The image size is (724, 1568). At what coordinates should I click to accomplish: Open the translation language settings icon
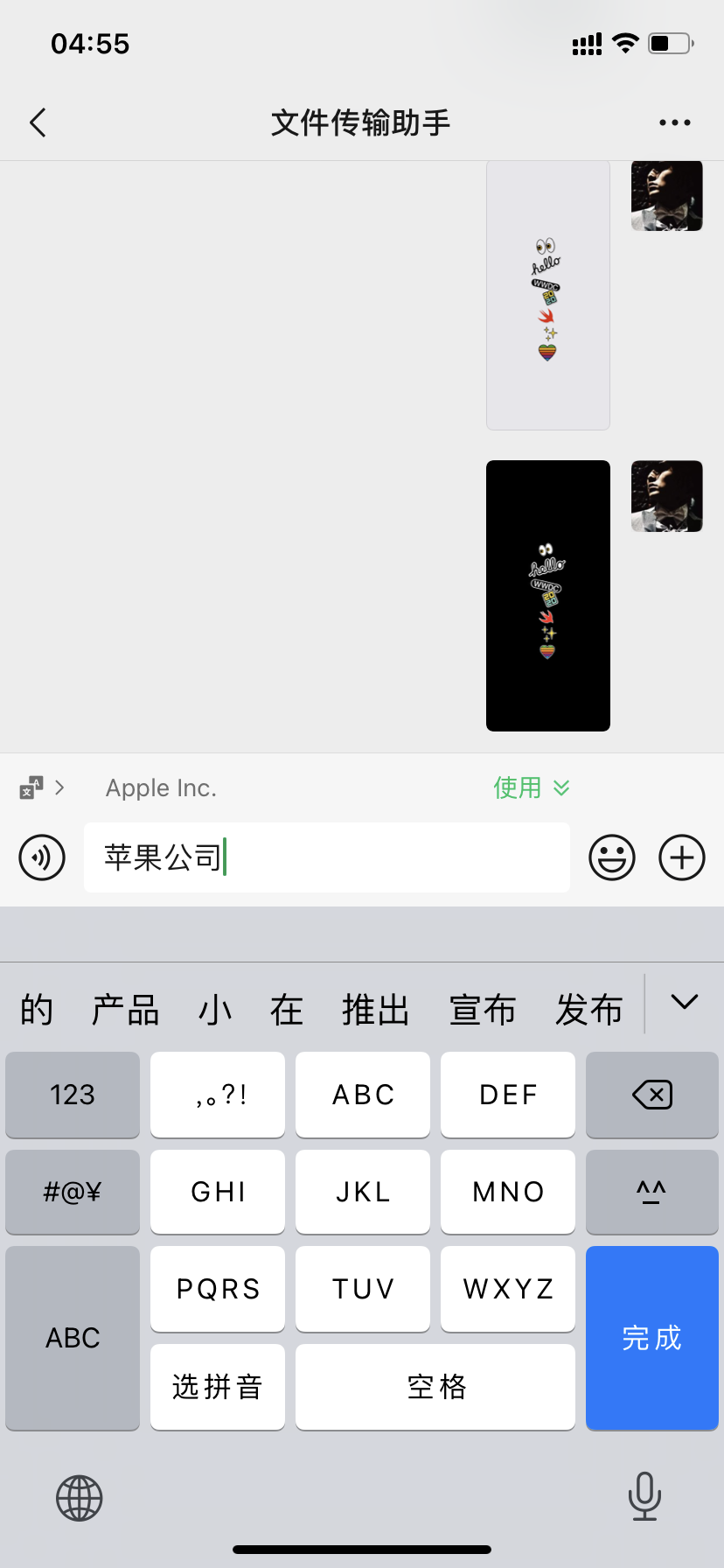coord(32,787)
